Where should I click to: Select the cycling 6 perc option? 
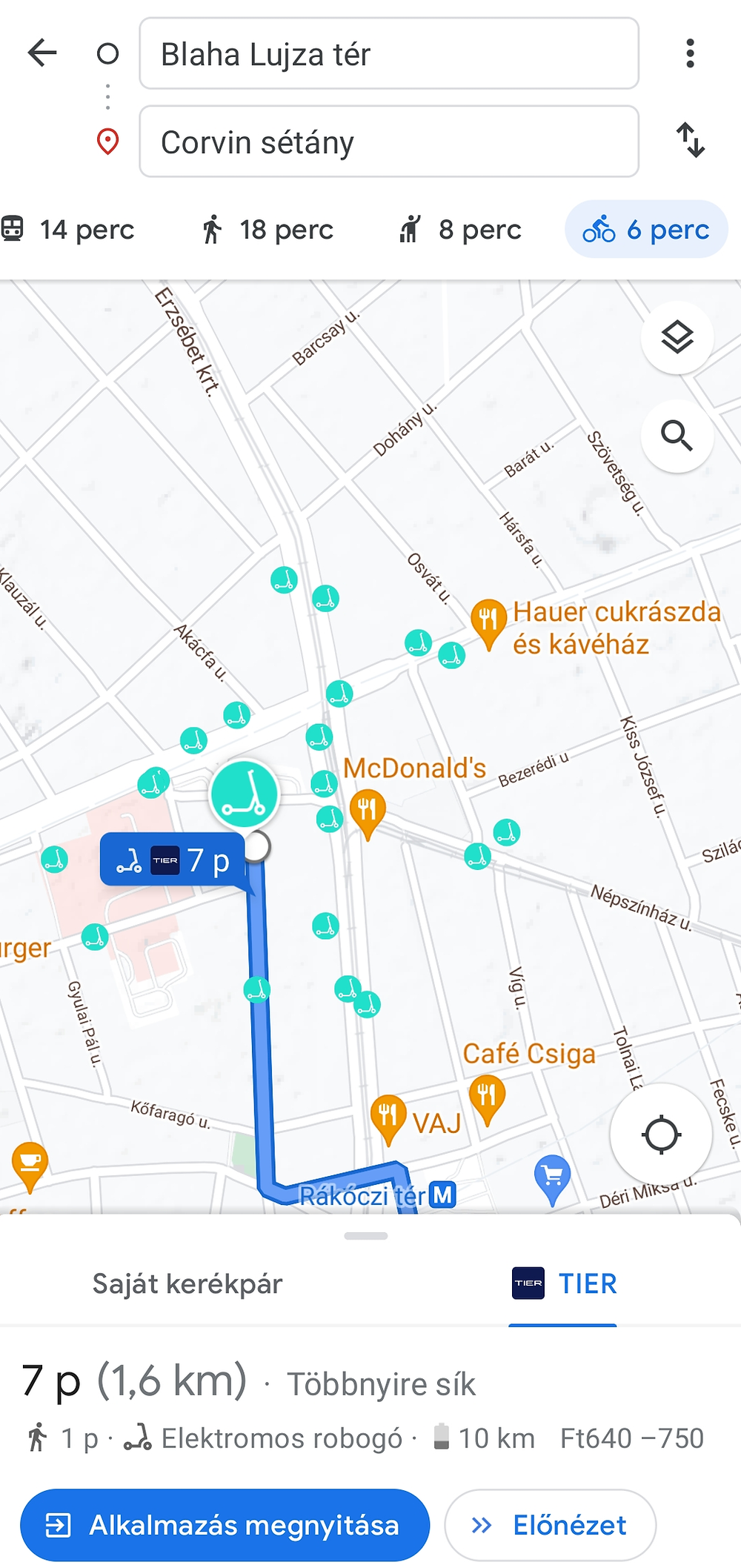[x=646, y=230]
